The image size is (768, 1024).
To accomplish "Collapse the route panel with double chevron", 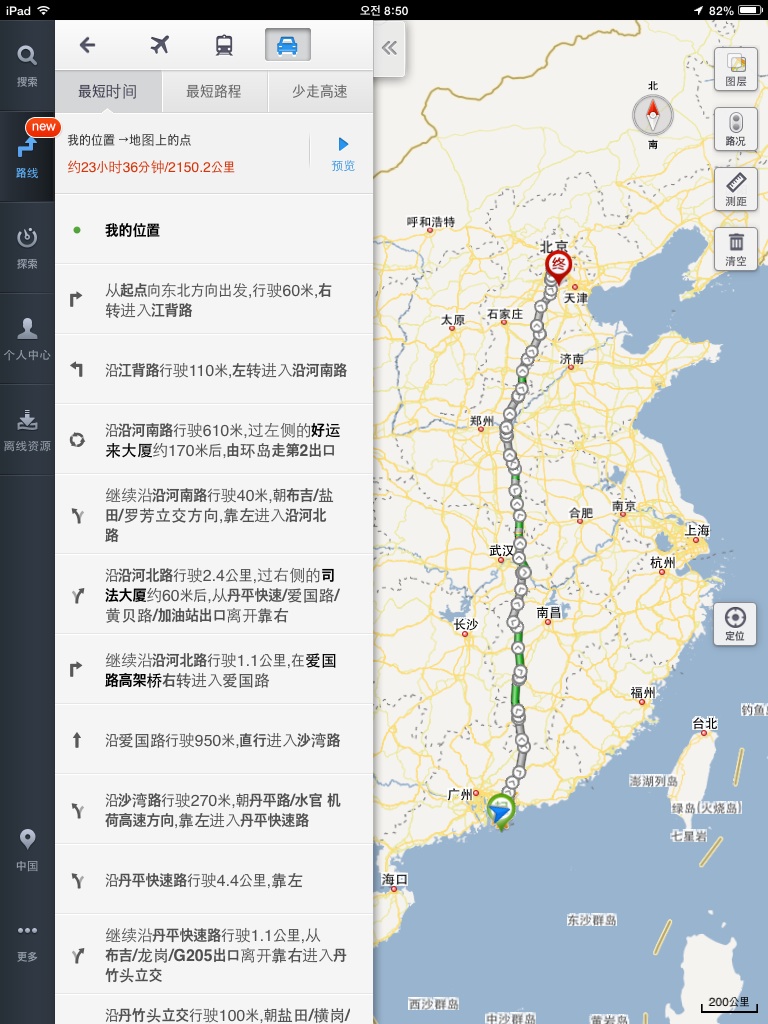I will (389, 47).
